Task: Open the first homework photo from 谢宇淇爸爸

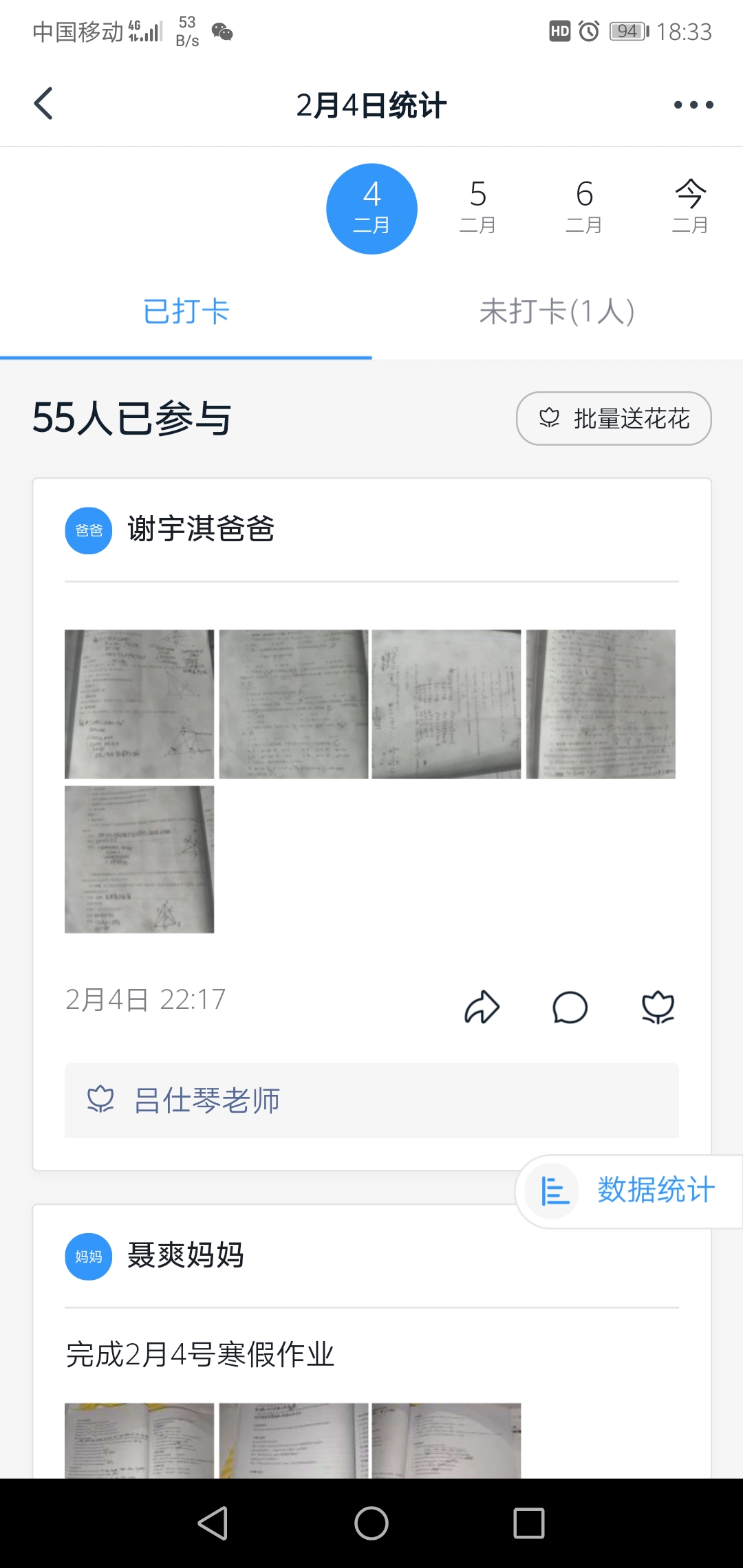Action: (x=140, y=704)
